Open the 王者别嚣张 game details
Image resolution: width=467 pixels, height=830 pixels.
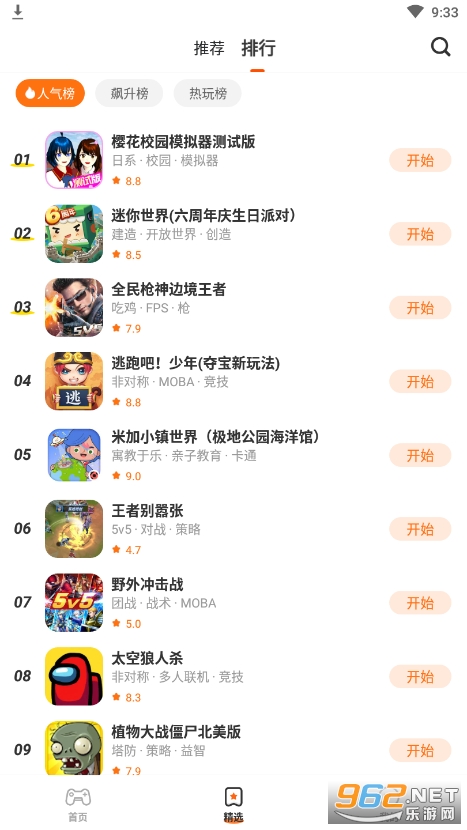pos(234,529)
